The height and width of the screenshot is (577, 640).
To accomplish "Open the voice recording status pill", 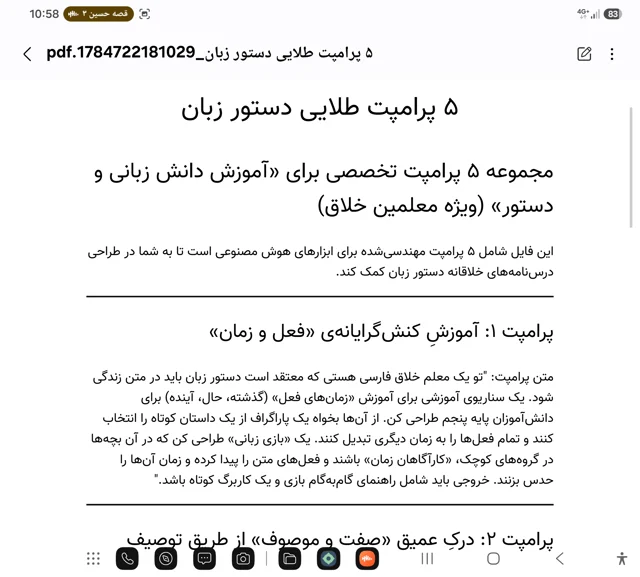I will 98,14.
